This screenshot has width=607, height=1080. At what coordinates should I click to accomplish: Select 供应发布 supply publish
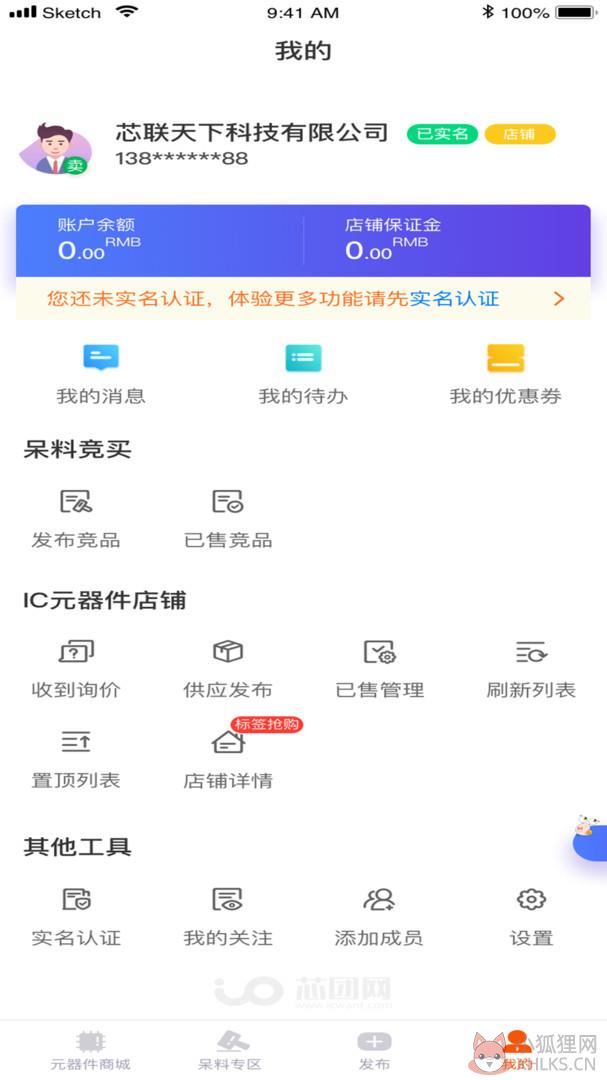pyautogui.click(x=228, y=669)
